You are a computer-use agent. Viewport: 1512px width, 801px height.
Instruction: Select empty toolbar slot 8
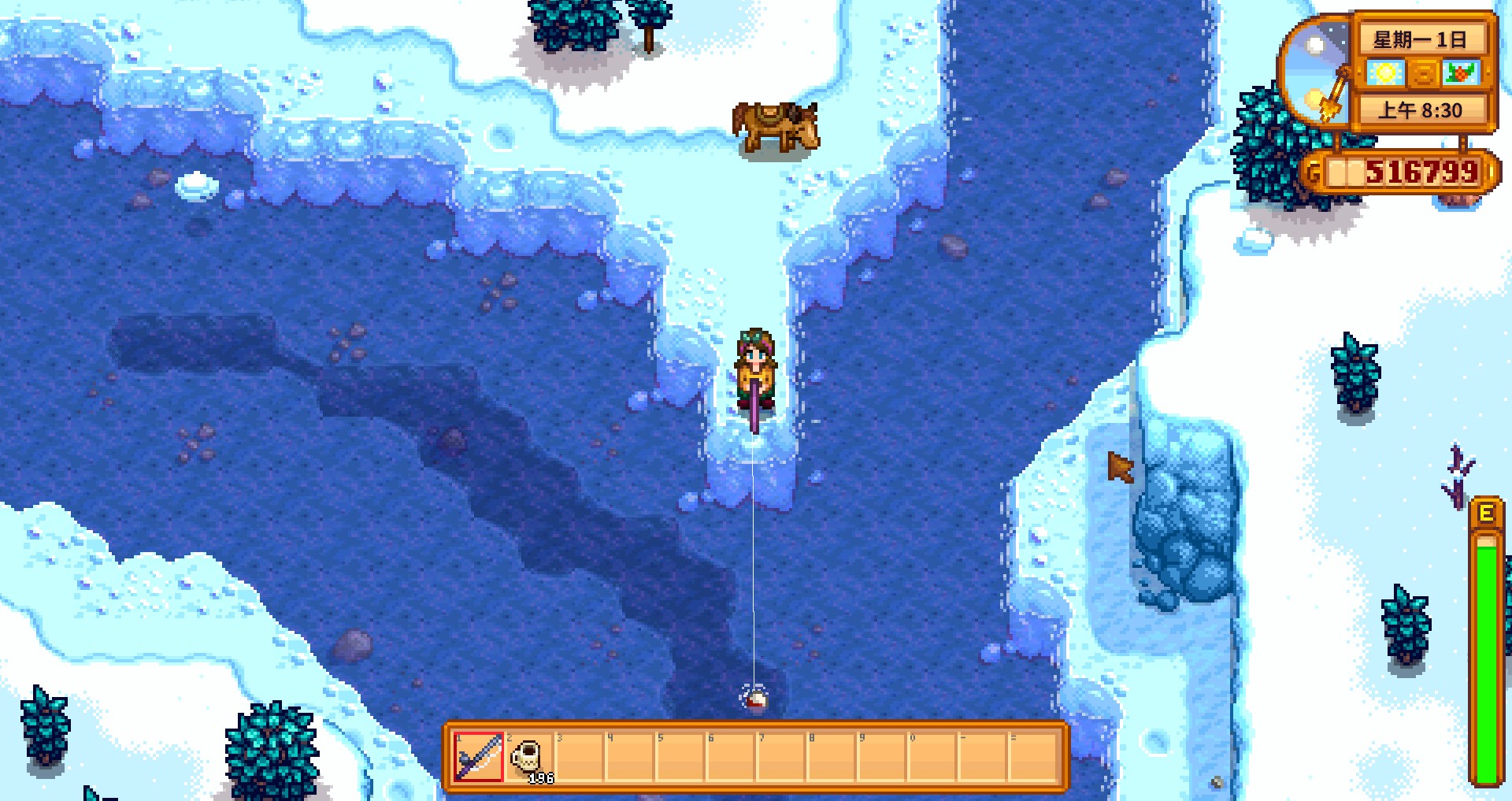pyautogui.click(x=831, y=757)
